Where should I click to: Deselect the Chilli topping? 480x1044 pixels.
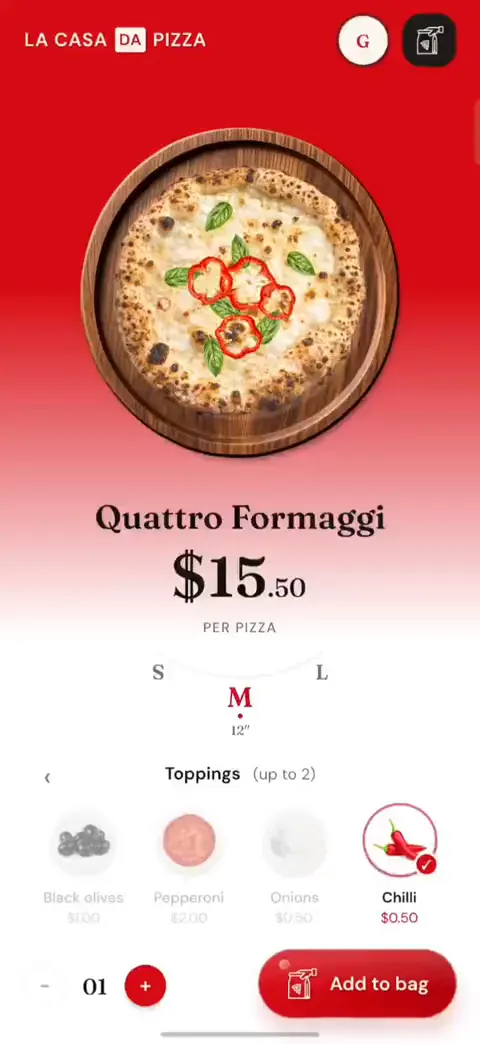coord(399,840)
